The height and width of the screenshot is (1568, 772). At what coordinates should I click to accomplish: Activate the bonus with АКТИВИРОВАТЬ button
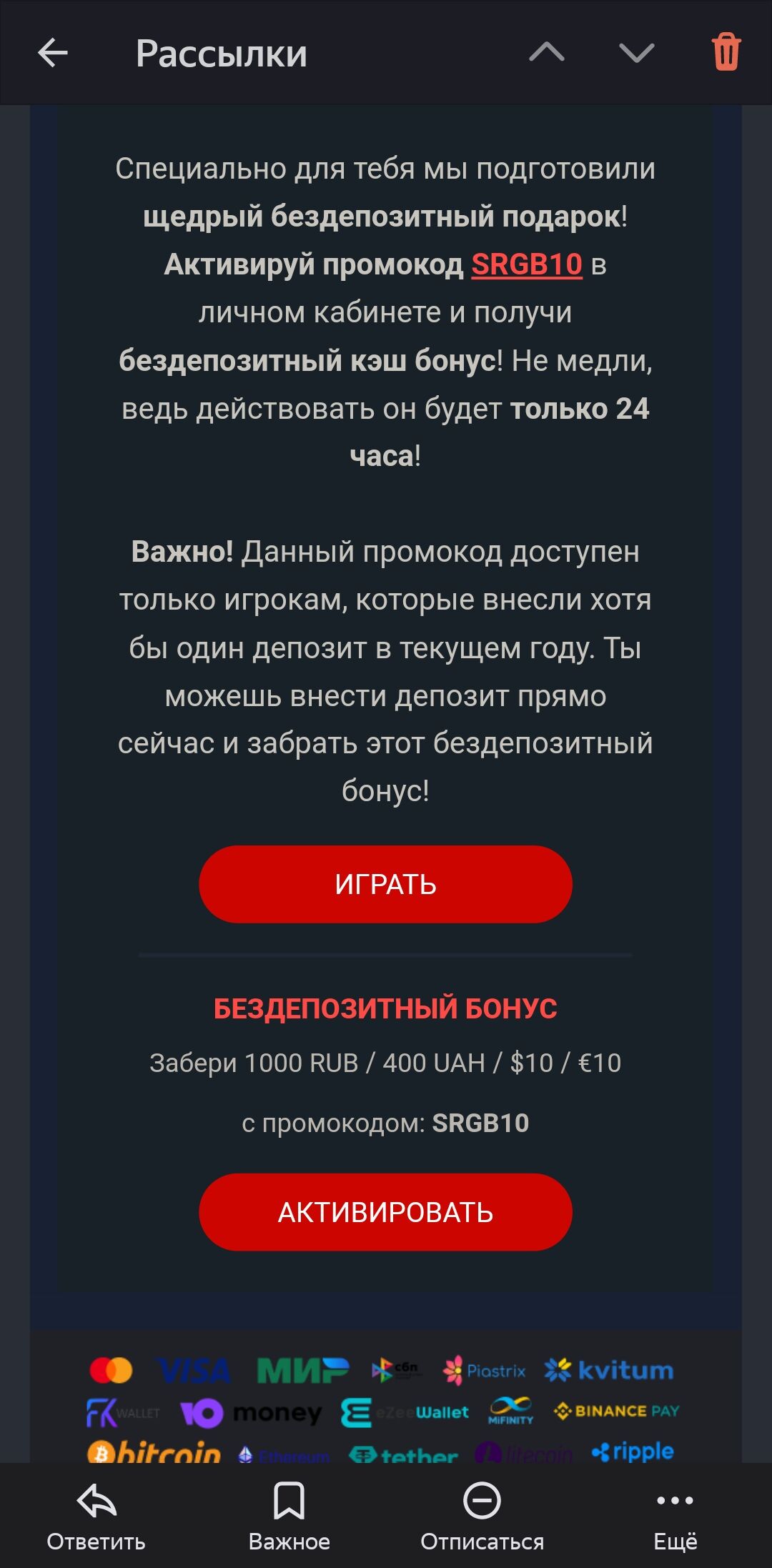pyautogui.click(x=385, y=1212)
